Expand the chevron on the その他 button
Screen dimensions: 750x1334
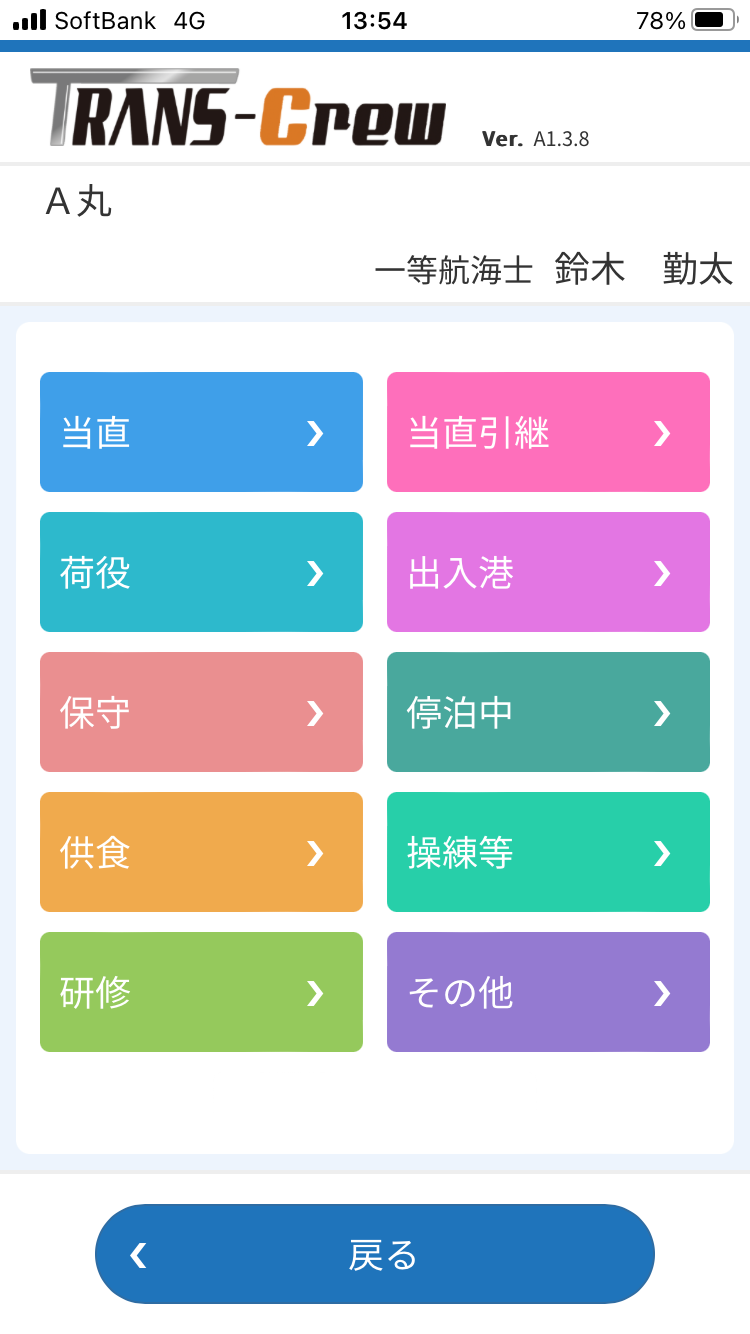(x=662, y=993)
